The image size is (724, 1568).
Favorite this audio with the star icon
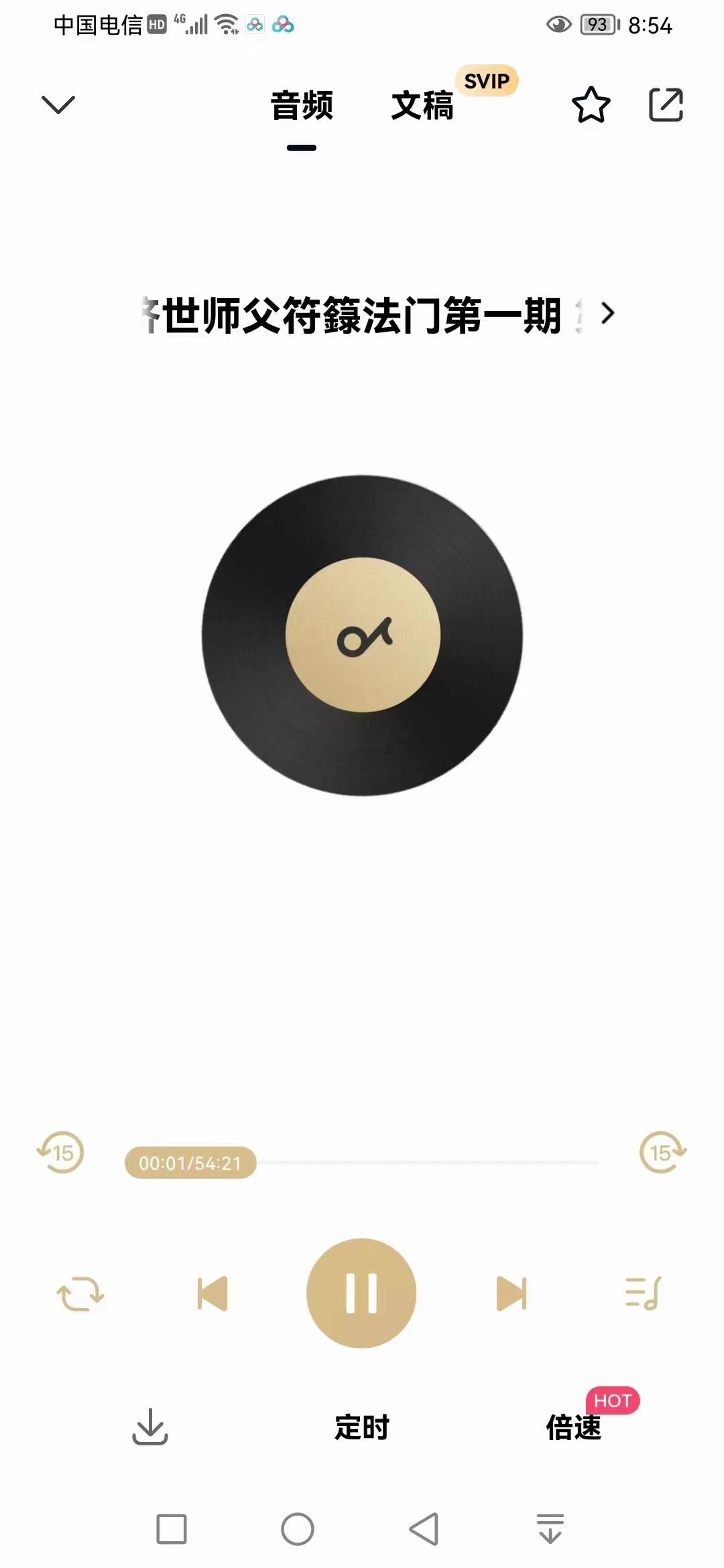[591, 105]
